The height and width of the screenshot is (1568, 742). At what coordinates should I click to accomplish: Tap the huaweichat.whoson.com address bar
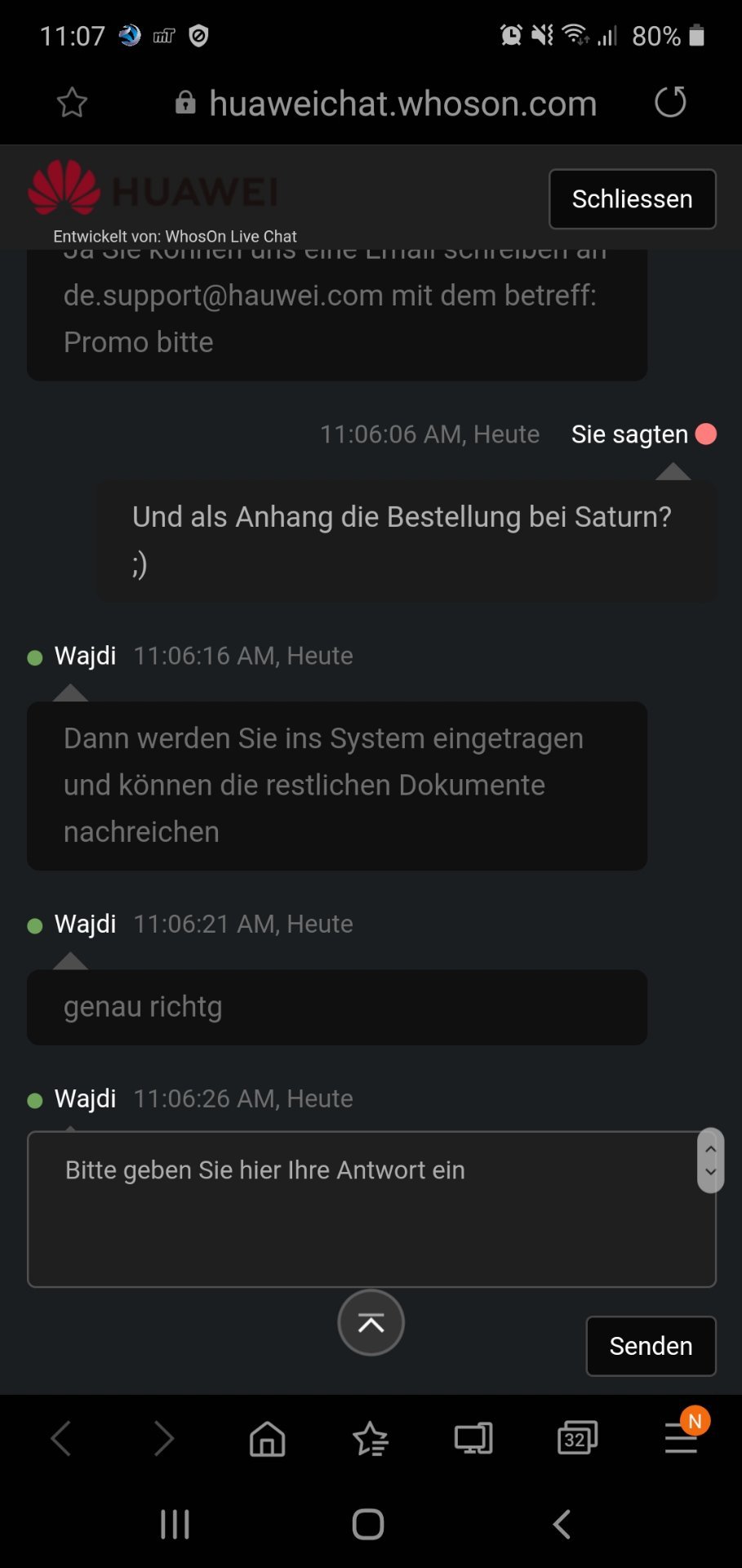[386, 104]
